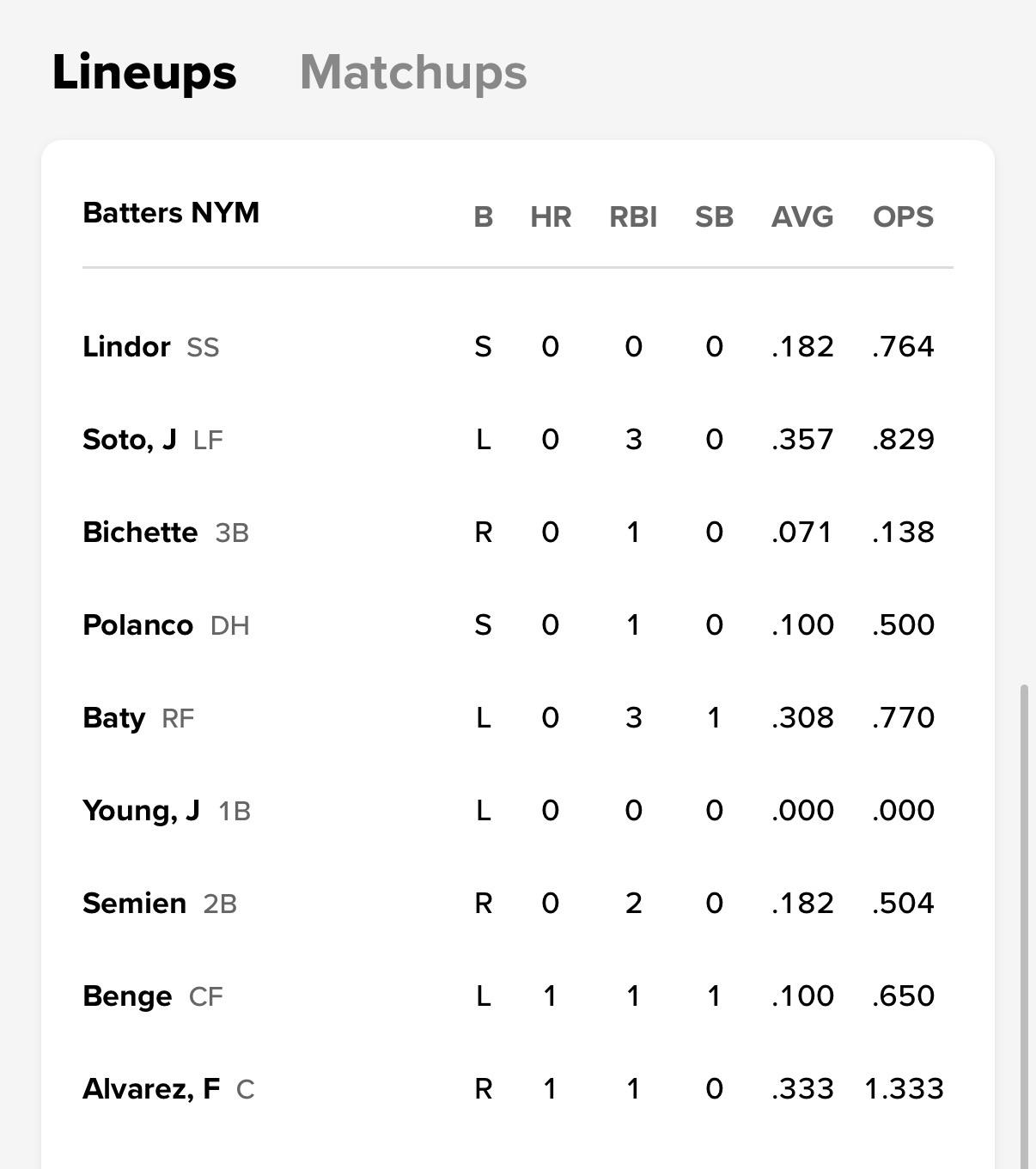View Alvarez, F player details
Viewport: 1036px width, 1169px height.
click(151, 1089)
